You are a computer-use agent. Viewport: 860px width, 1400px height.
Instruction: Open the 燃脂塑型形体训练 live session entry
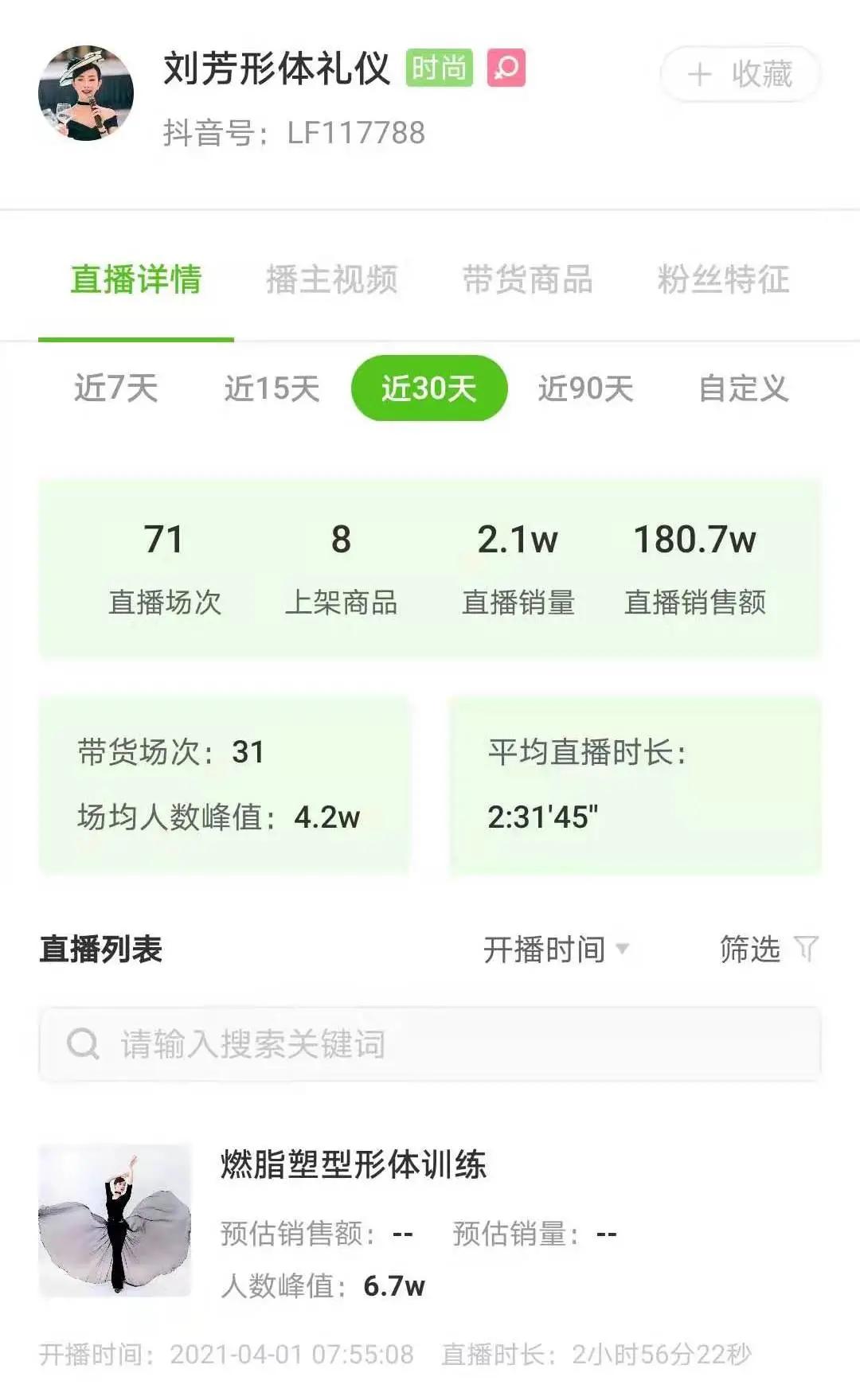[355, 1164]
